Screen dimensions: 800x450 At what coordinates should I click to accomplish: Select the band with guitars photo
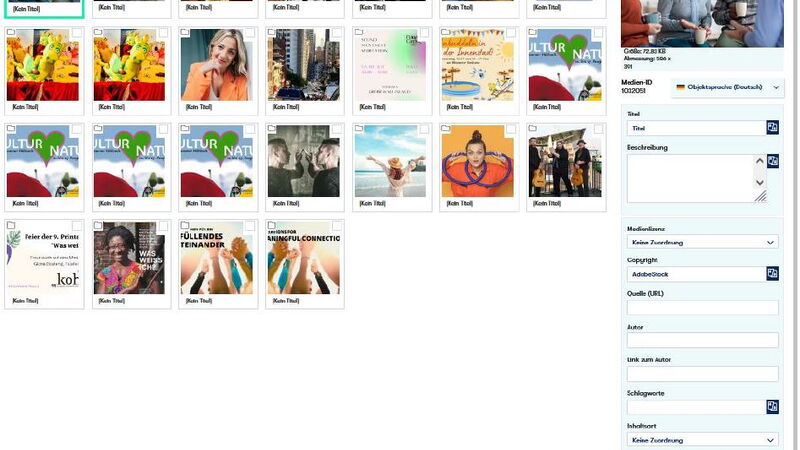coord(565,161)
